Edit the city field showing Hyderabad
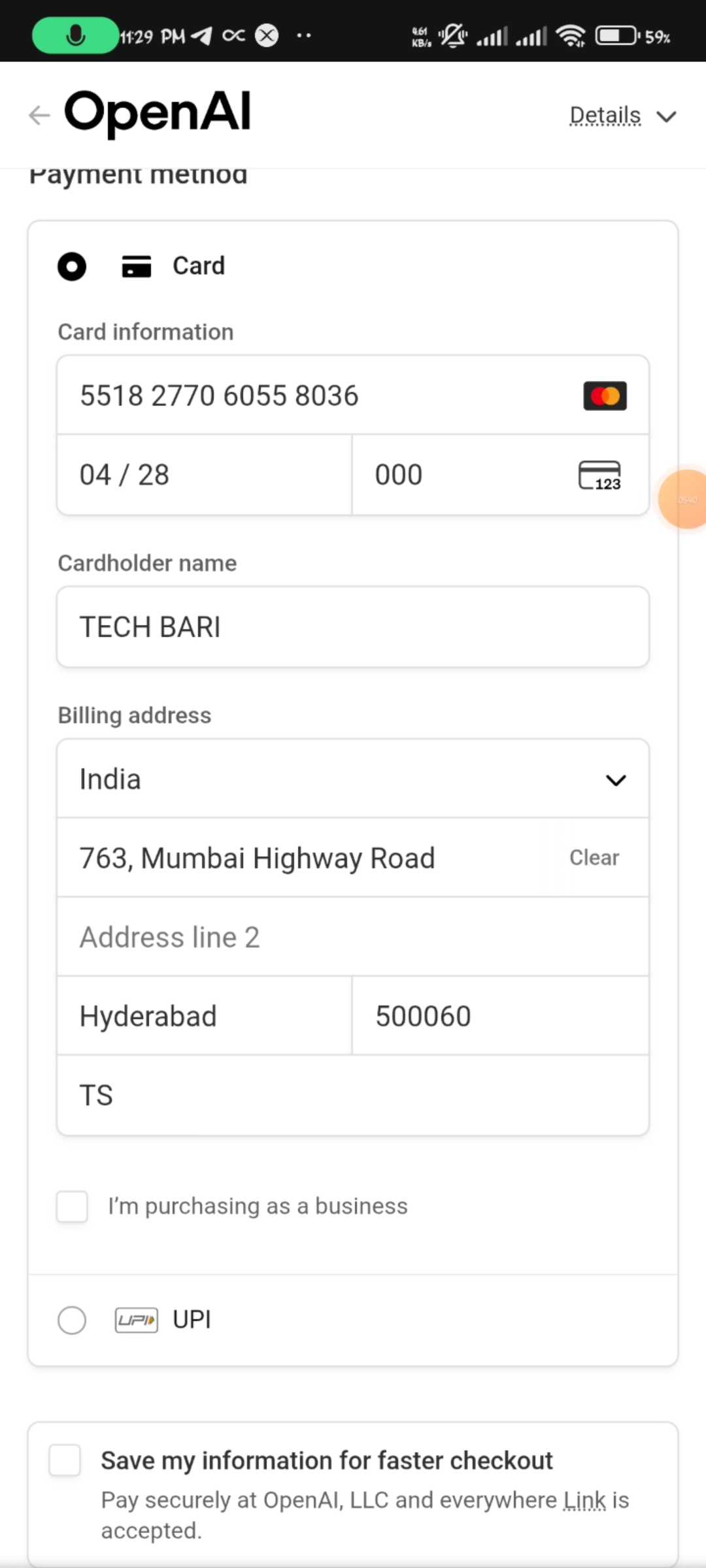Image resolution: width=706 pixels, height=1568 pixels. [x=204, y=1017]
